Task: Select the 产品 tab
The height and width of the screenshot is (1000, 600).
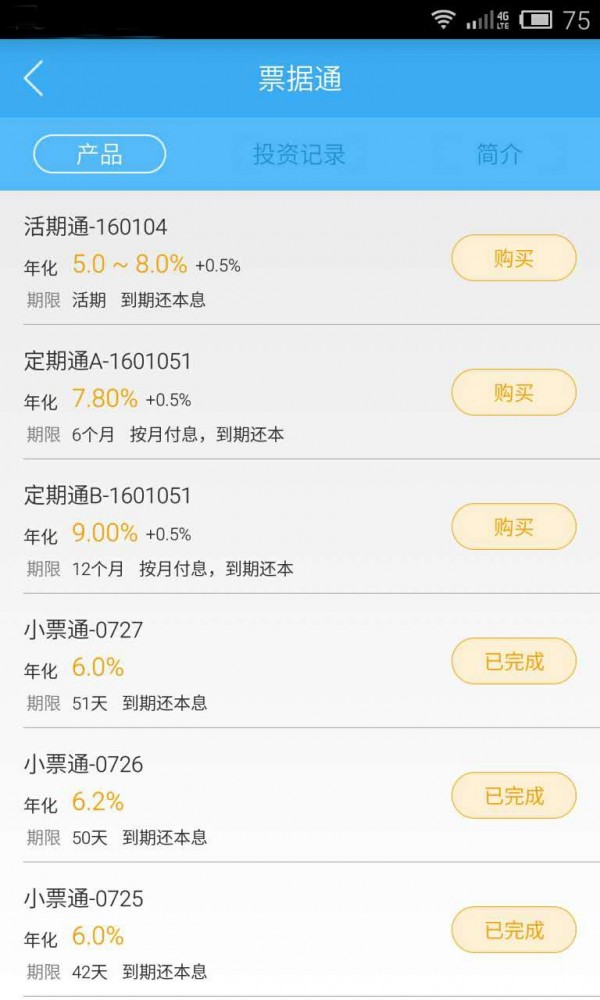Action: point(99,155)
